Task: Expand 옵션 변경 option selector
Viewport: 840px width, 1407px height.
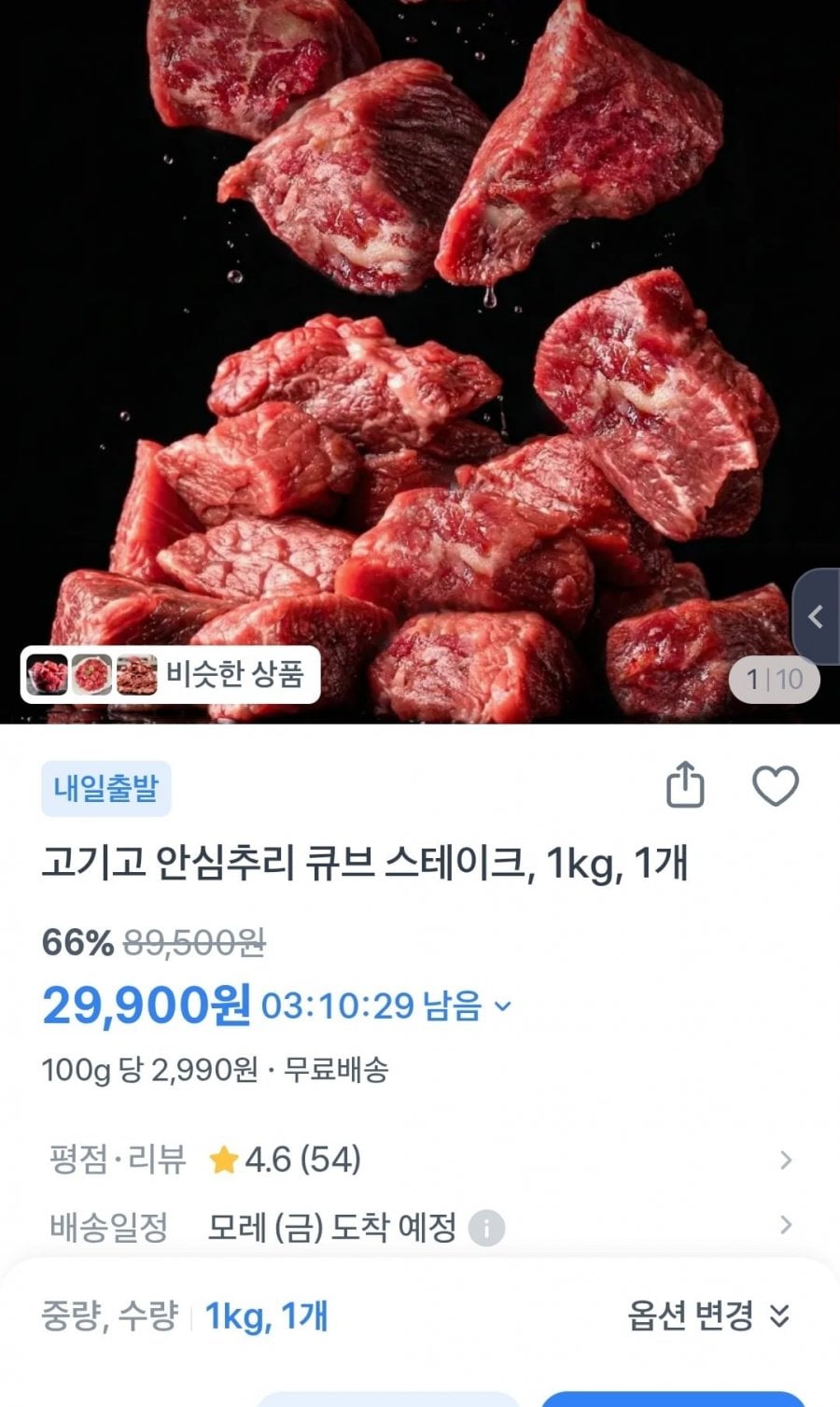Action: pyautogui.click(x=708, y=1316)
